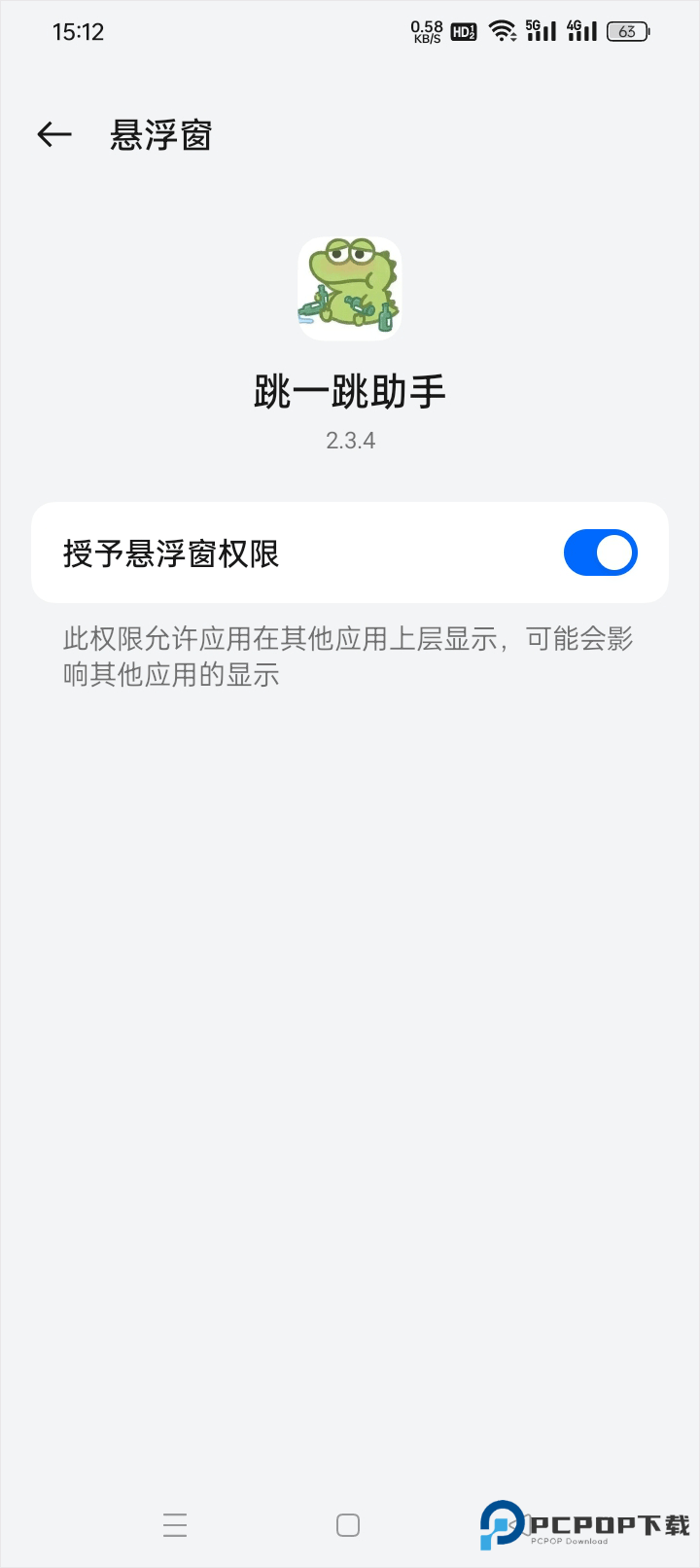The height and width of the screenshot is (1568, 700).
Task: Tap the 4G signal strength icon
Action: 582,30
